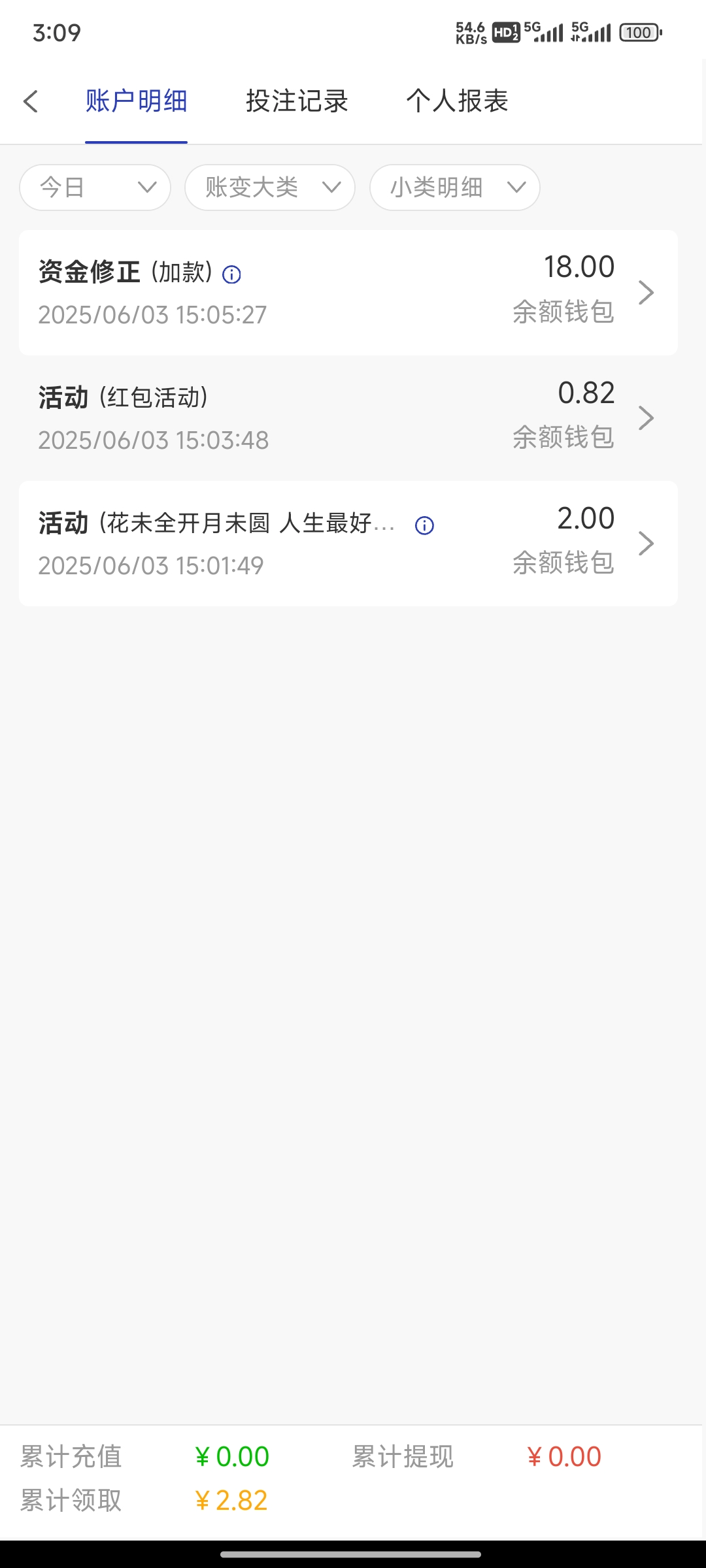Click the 累计提现 ¥0.00 amount
This screenshot has width=706, height=1568.
pos(565,1456)
